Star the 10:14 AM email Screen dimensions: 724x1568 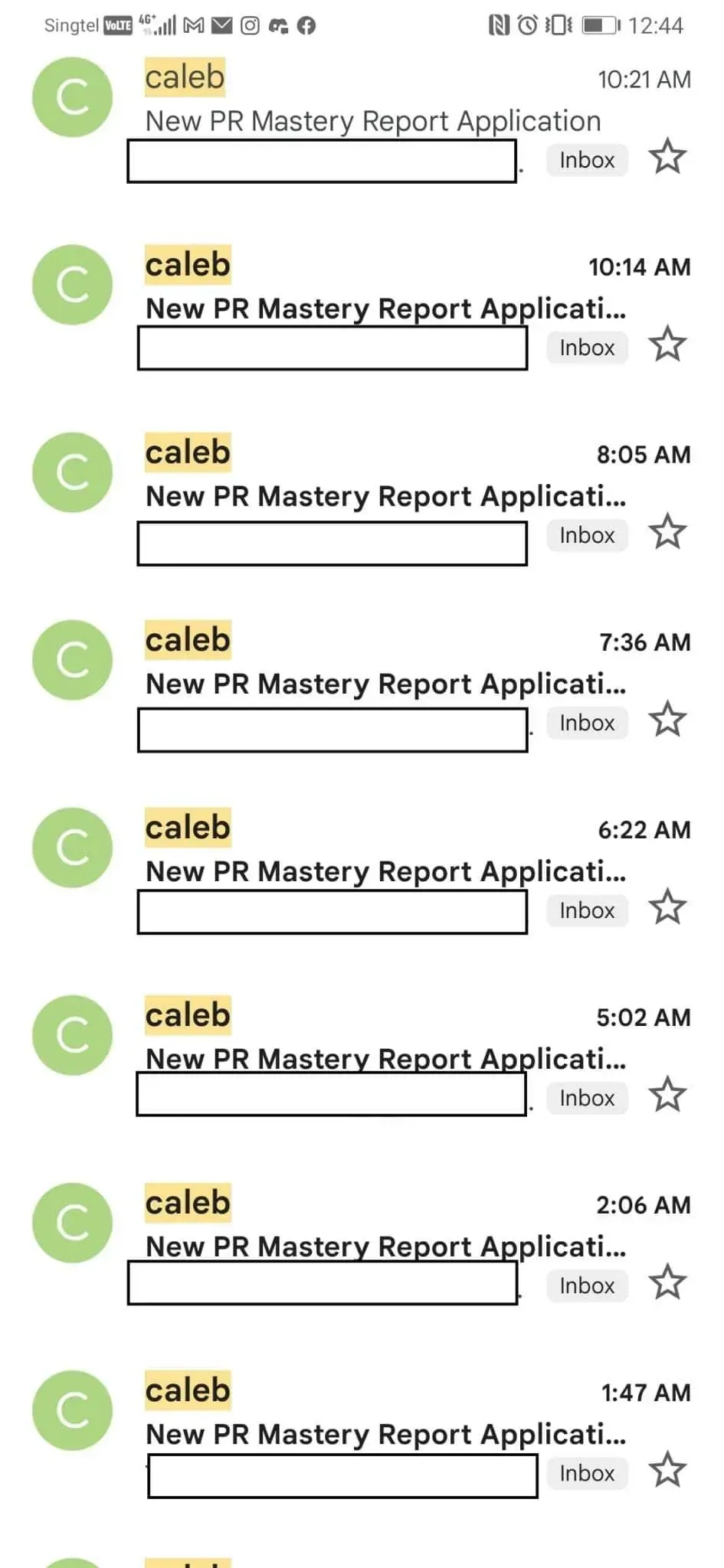click(x=667, y=345)
